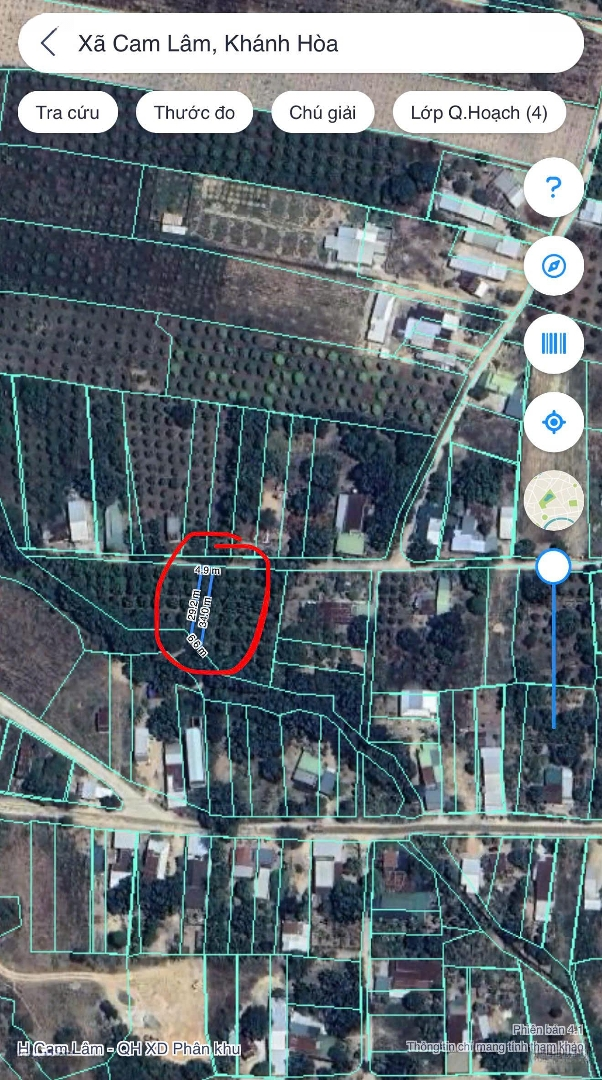Open Lớp Q.Hoạch (4) layers
Screen dimensions: 602x1080
(479, 112)
